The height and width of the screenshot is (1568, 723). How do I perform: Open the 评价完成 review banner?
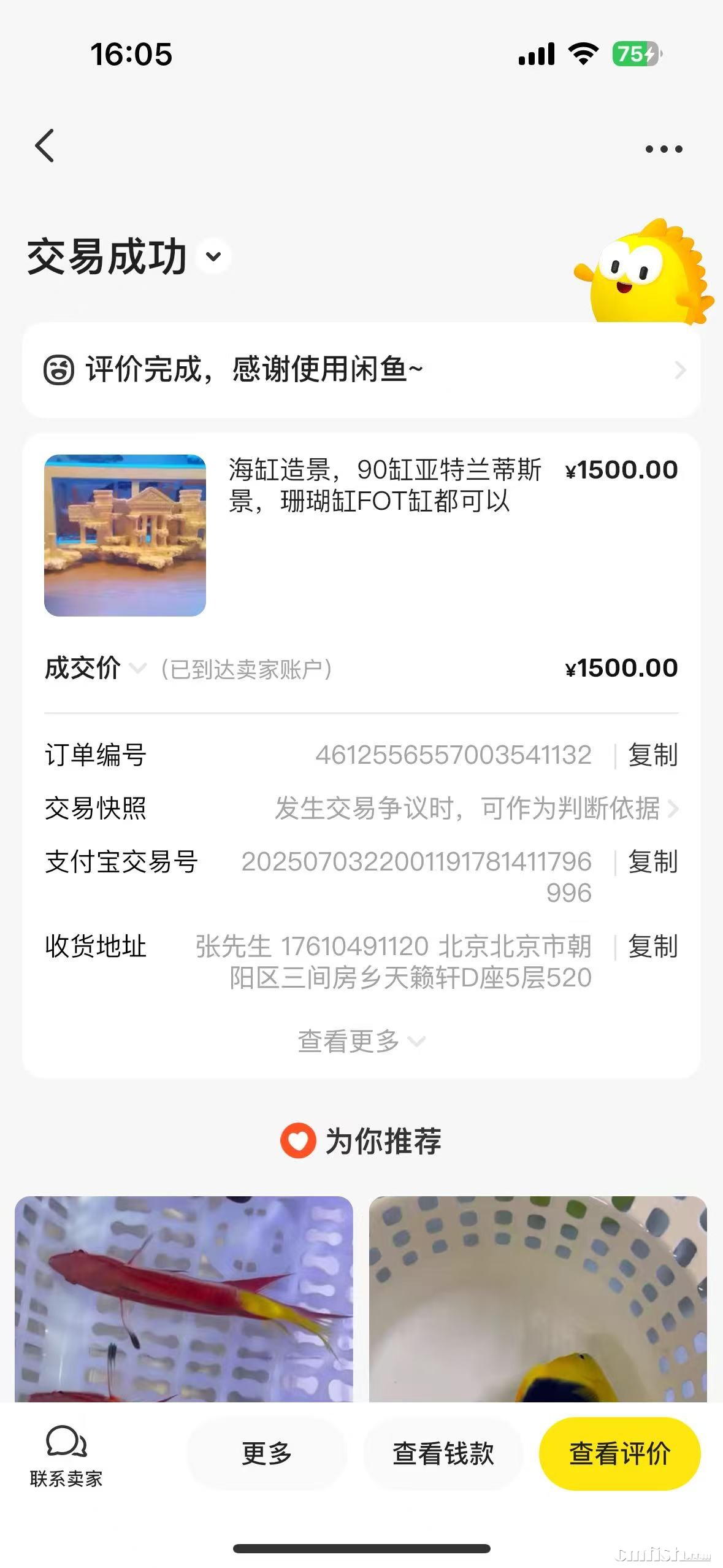click(361, 370)
